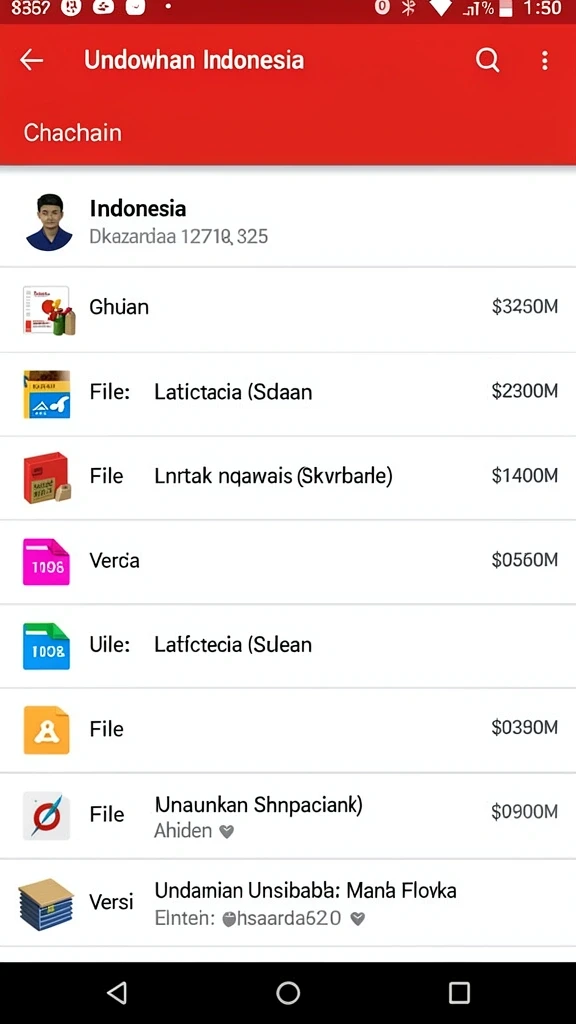576x1024 pixels.
Task: Open the file Lnrtak nqawais (Skvrbarle)
Action: click(288, 478)
